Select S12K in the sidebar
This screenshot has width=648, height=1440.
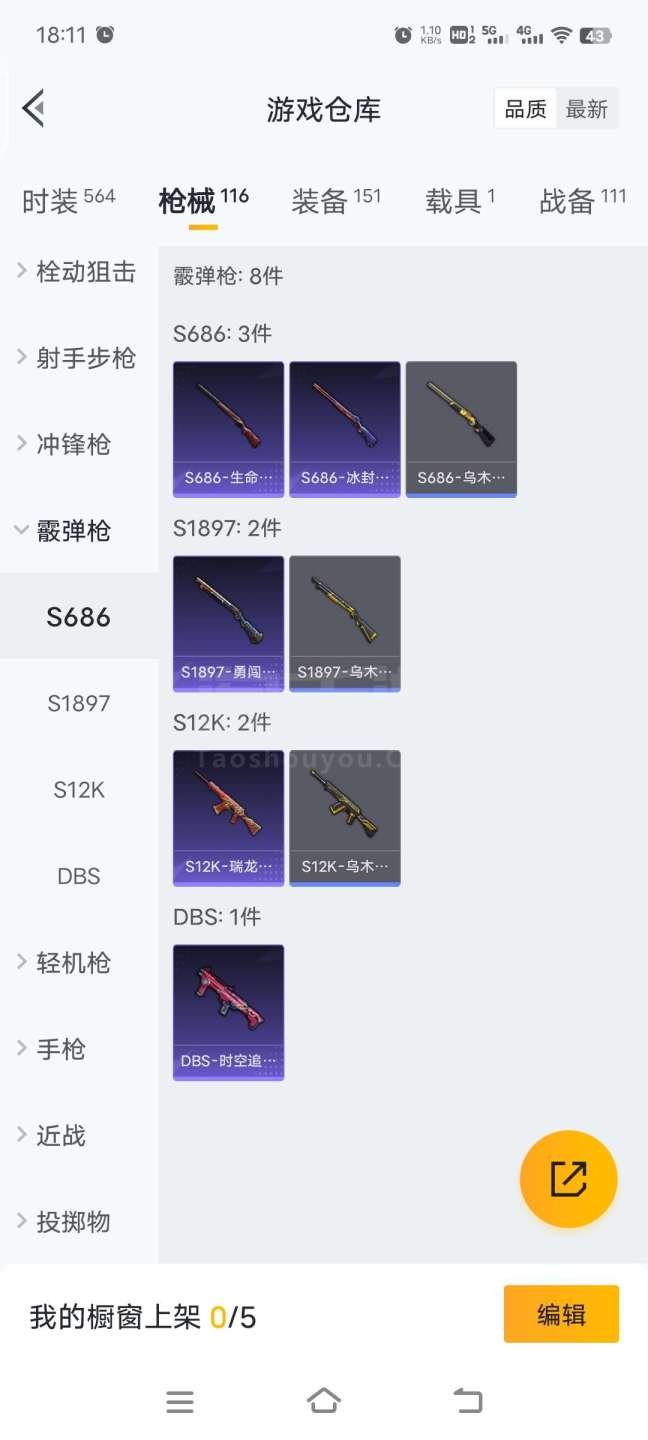[79, 790]
